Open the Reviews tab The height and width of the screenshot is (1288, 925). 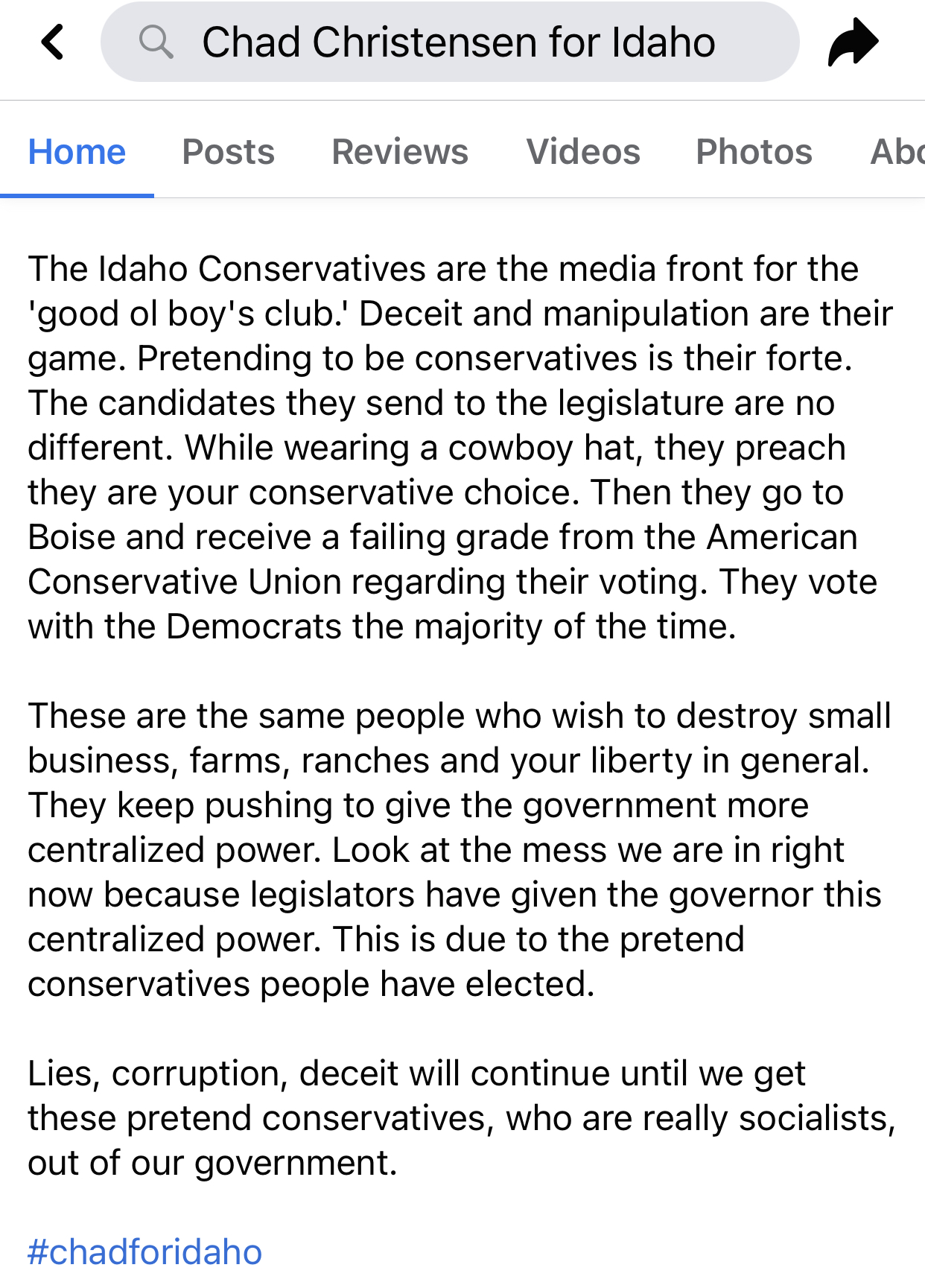[400, 151]
